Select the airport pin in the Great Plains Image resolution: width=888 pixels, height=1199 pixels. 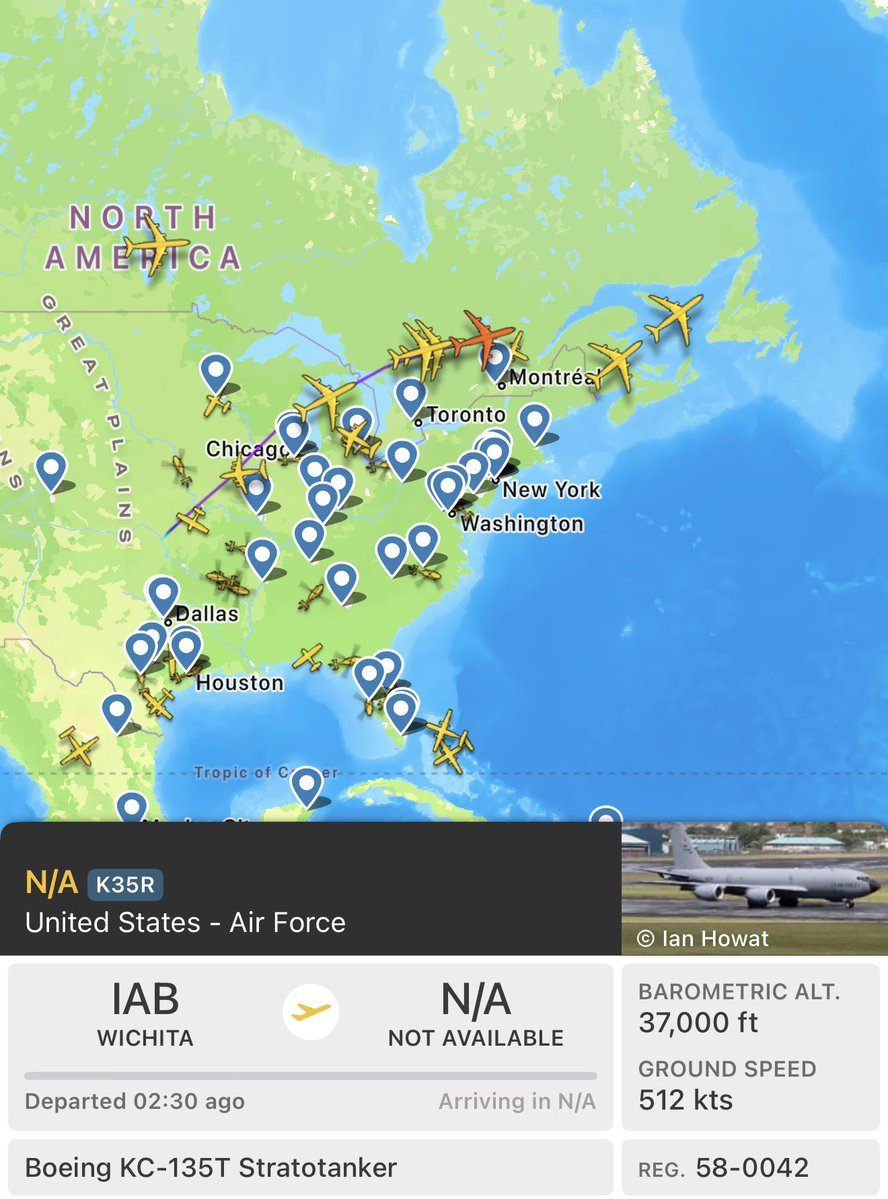click(x=51, y=468)
